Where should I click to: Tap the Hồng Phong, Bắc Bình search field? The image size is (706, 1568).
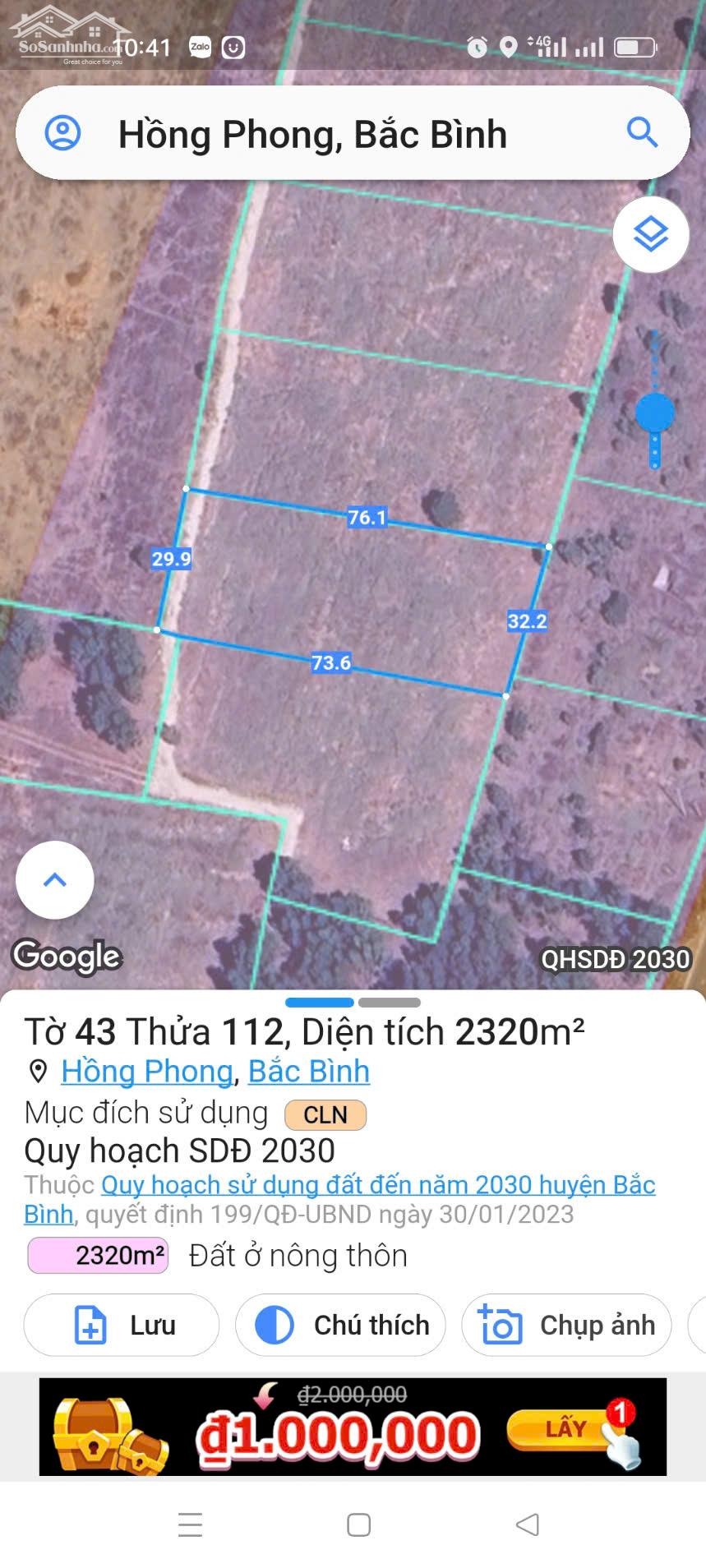click(312, 133)
